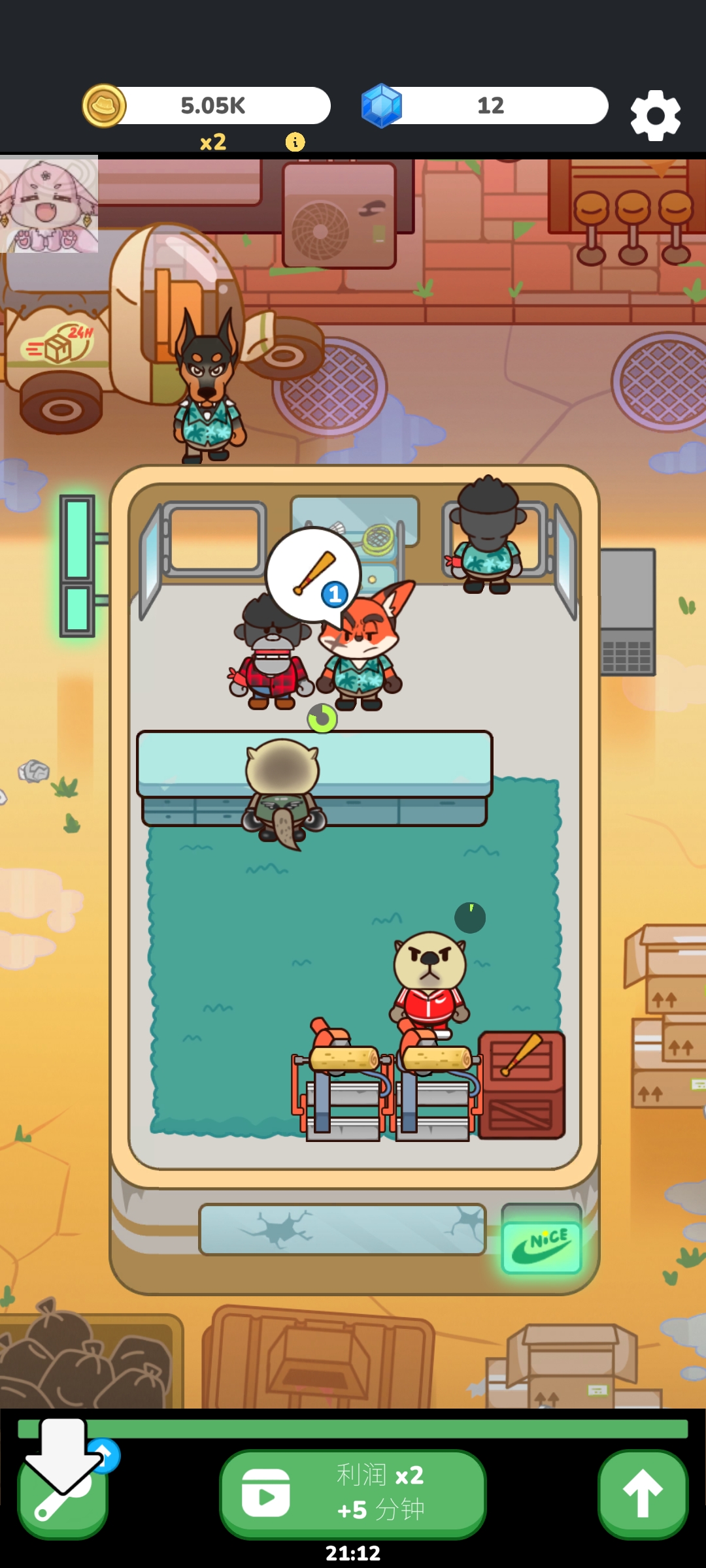Tap the fox's baseball bat order bubble

pyautogui.click(x=314, y=573)
